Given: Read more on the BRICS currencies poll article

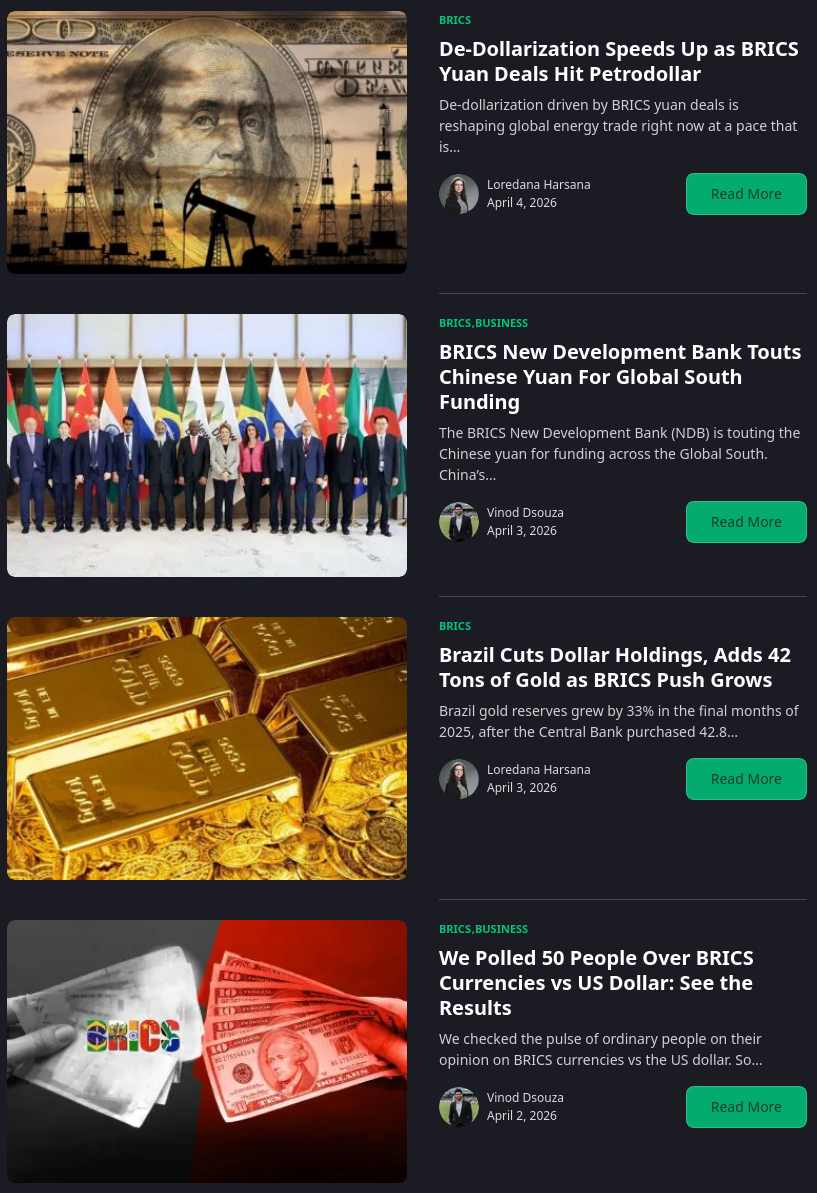Looking at the screenshot, I should (746, 1107).
